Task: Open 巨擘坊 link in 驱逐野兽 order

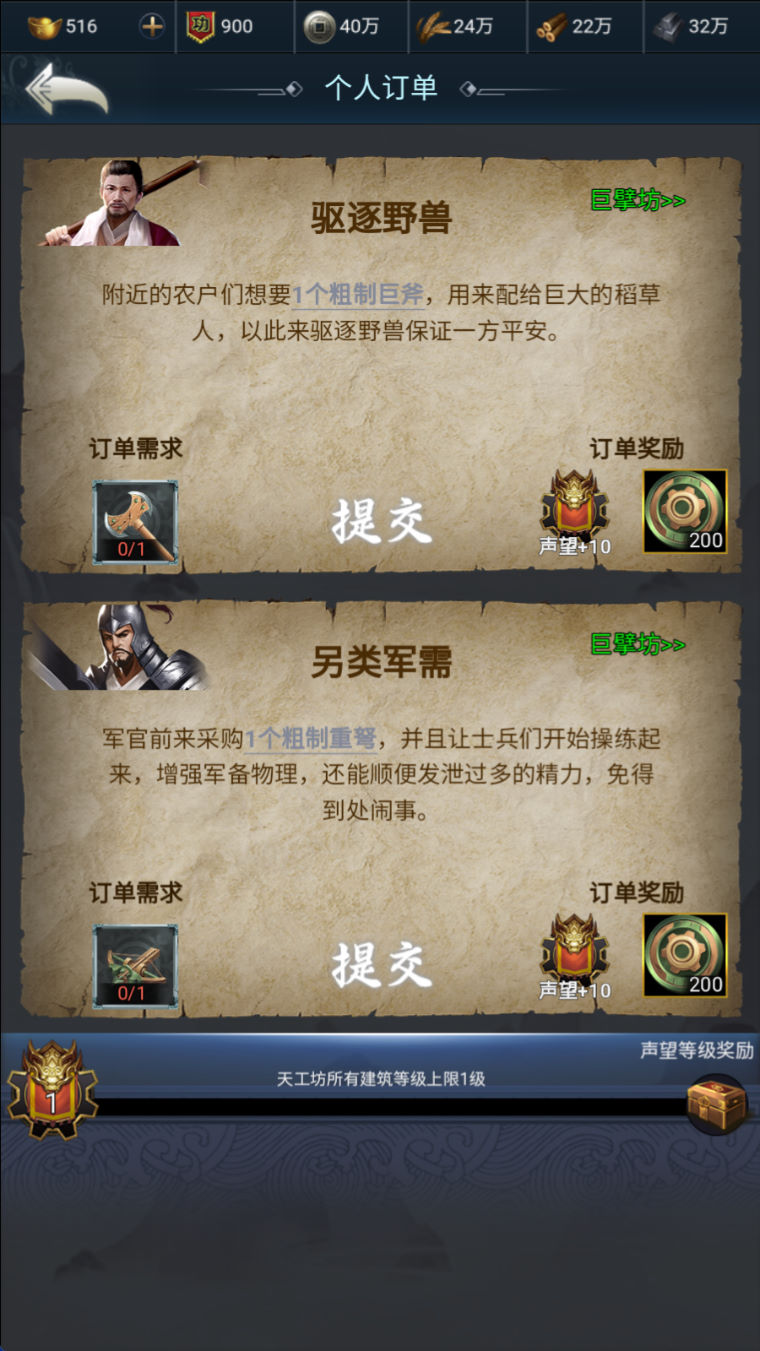Action: (637, 200)
